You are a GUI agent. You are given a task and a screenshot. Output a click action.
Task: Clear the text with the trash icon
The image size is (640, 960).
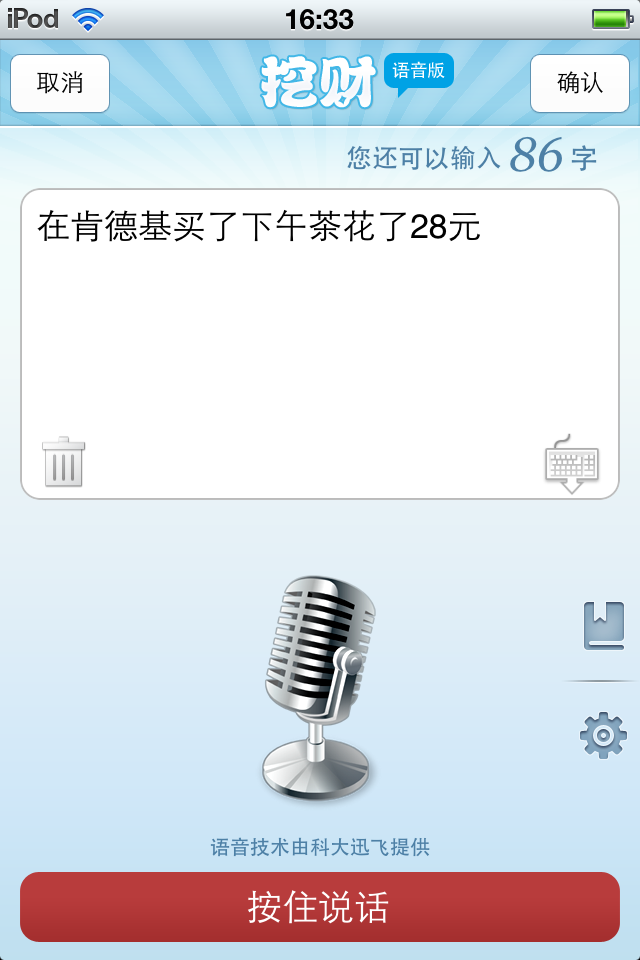[x=64, y=462]
